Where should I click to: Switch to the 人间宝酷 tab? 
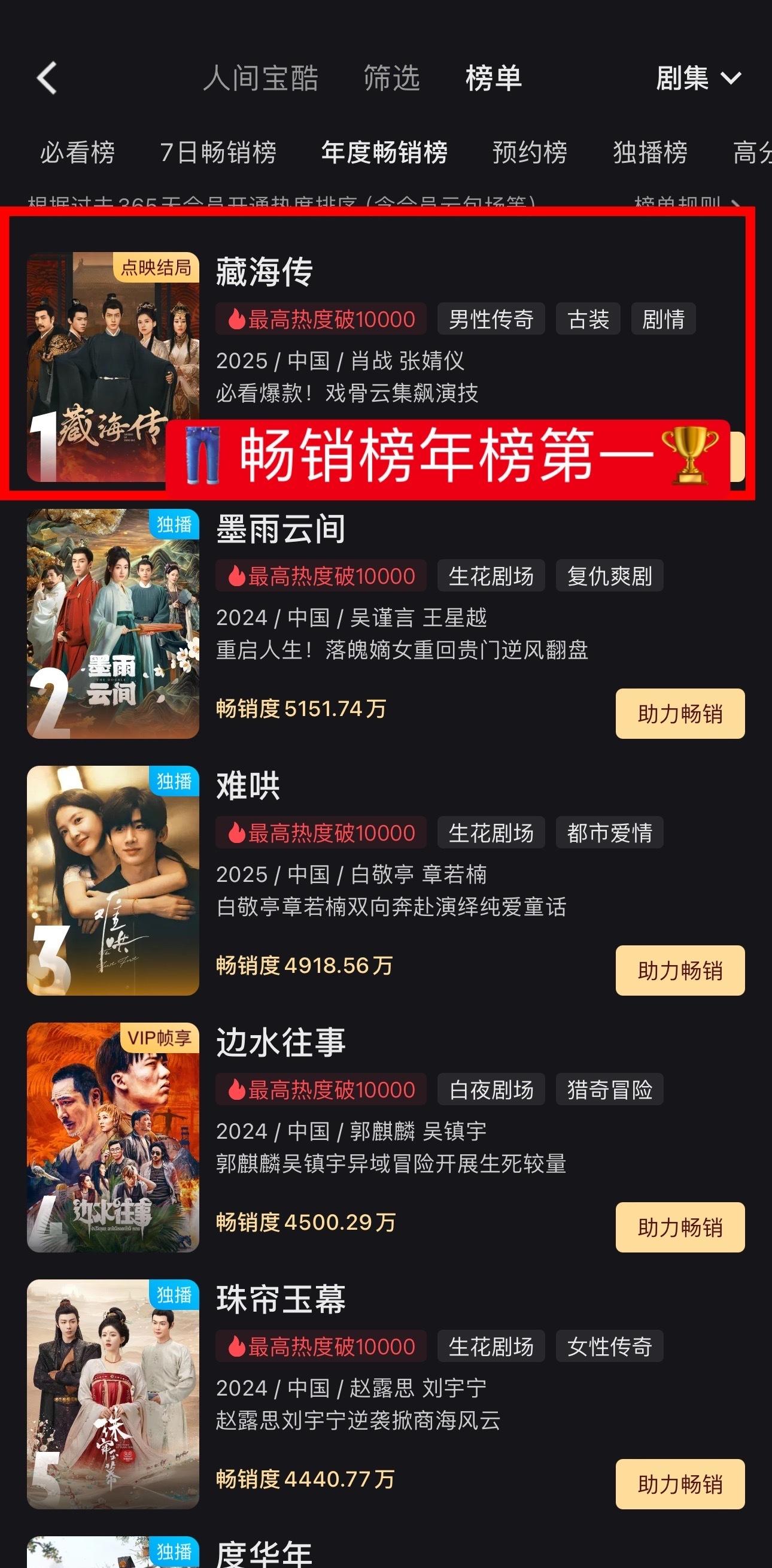tap(260, 78)
